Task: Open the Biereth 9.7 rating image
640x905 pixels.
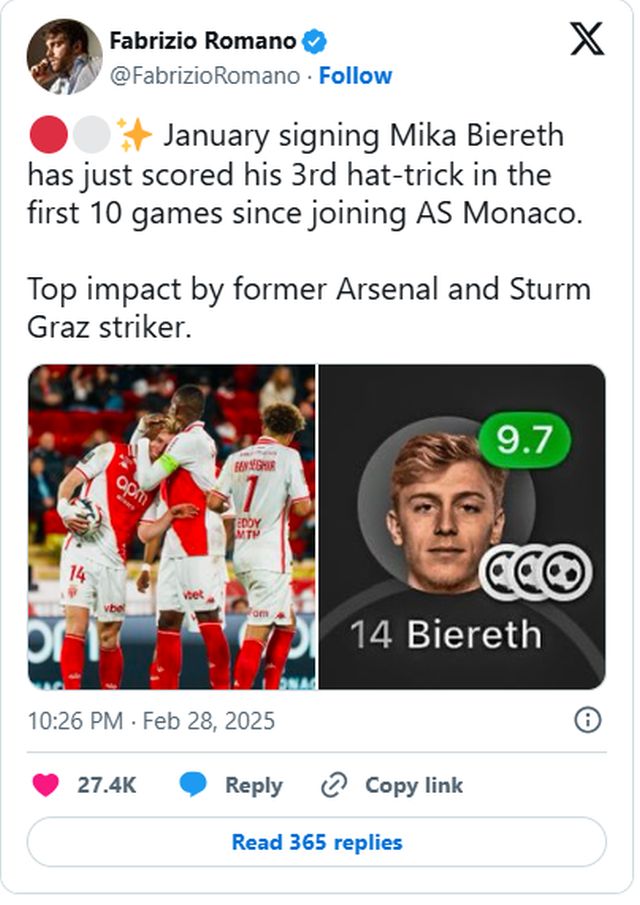Action: 462,527
